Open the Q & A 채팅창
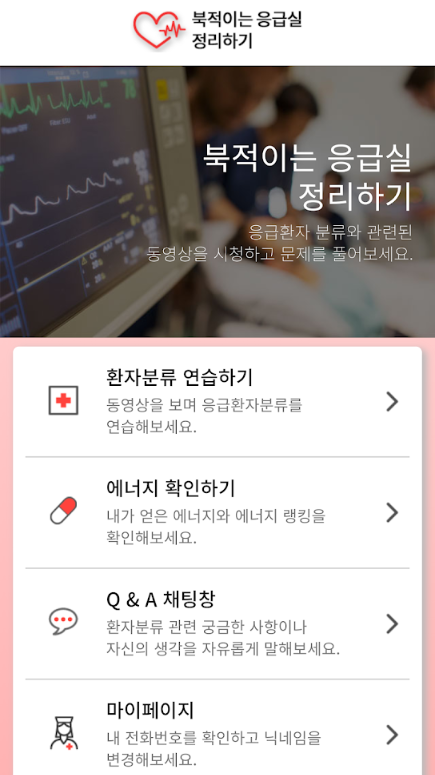The height and width of the screenshot is (775, 435). (x=218, y=624)
